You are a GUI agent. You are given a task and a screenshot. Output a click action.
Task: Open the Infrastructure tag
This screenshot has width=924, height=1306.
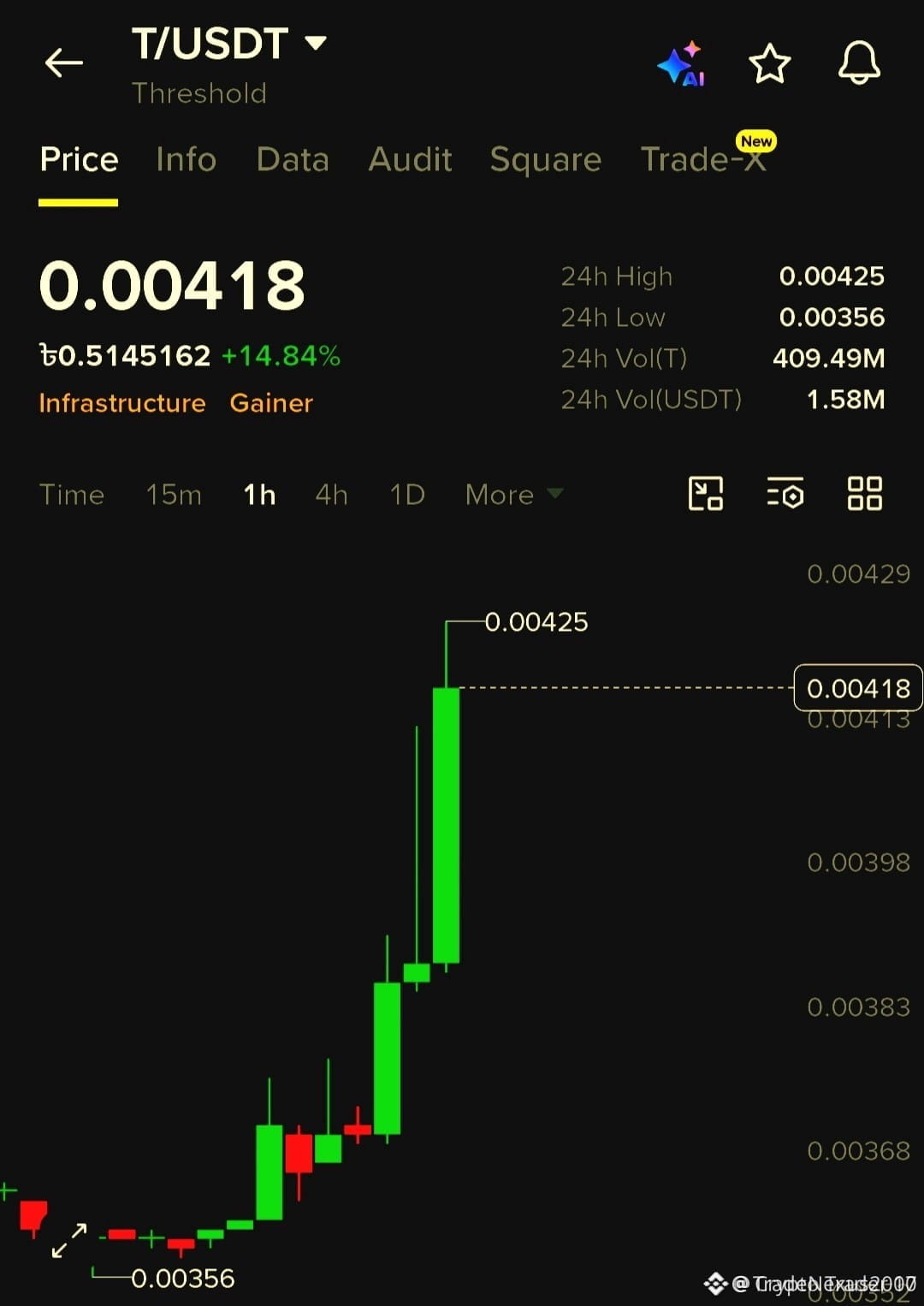(122, 403)
